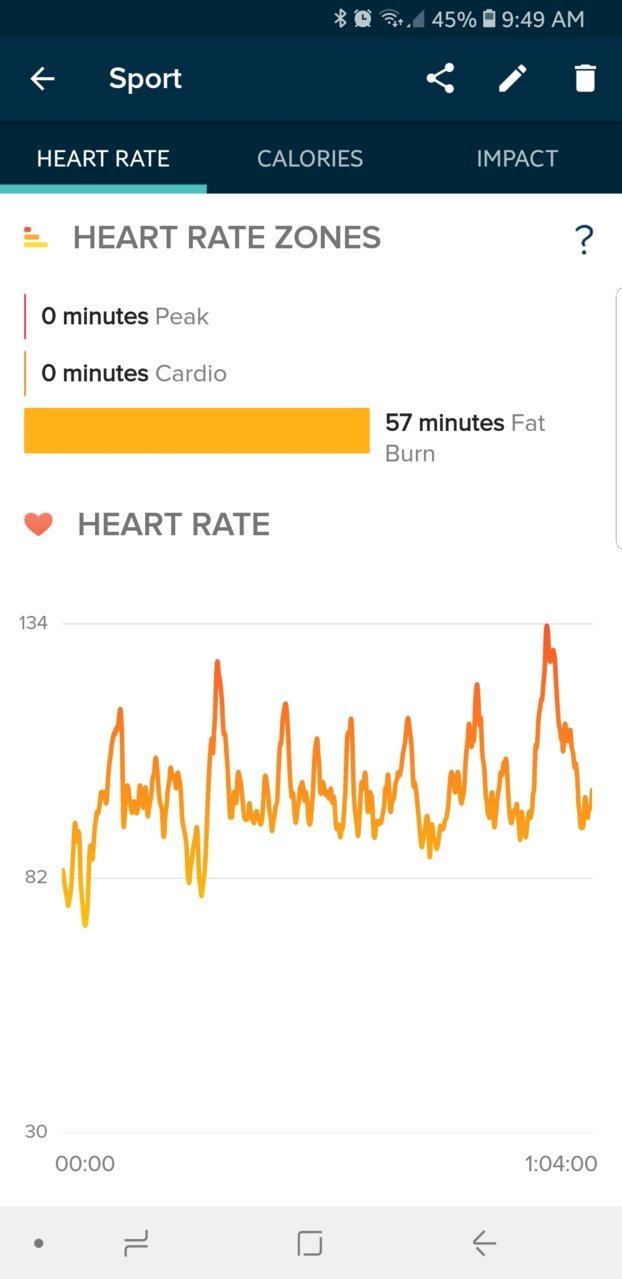The width and height of the screenshot is (622, 1279).
Task: Edit the exercise with the pencil icon
Action: (513, 79)
